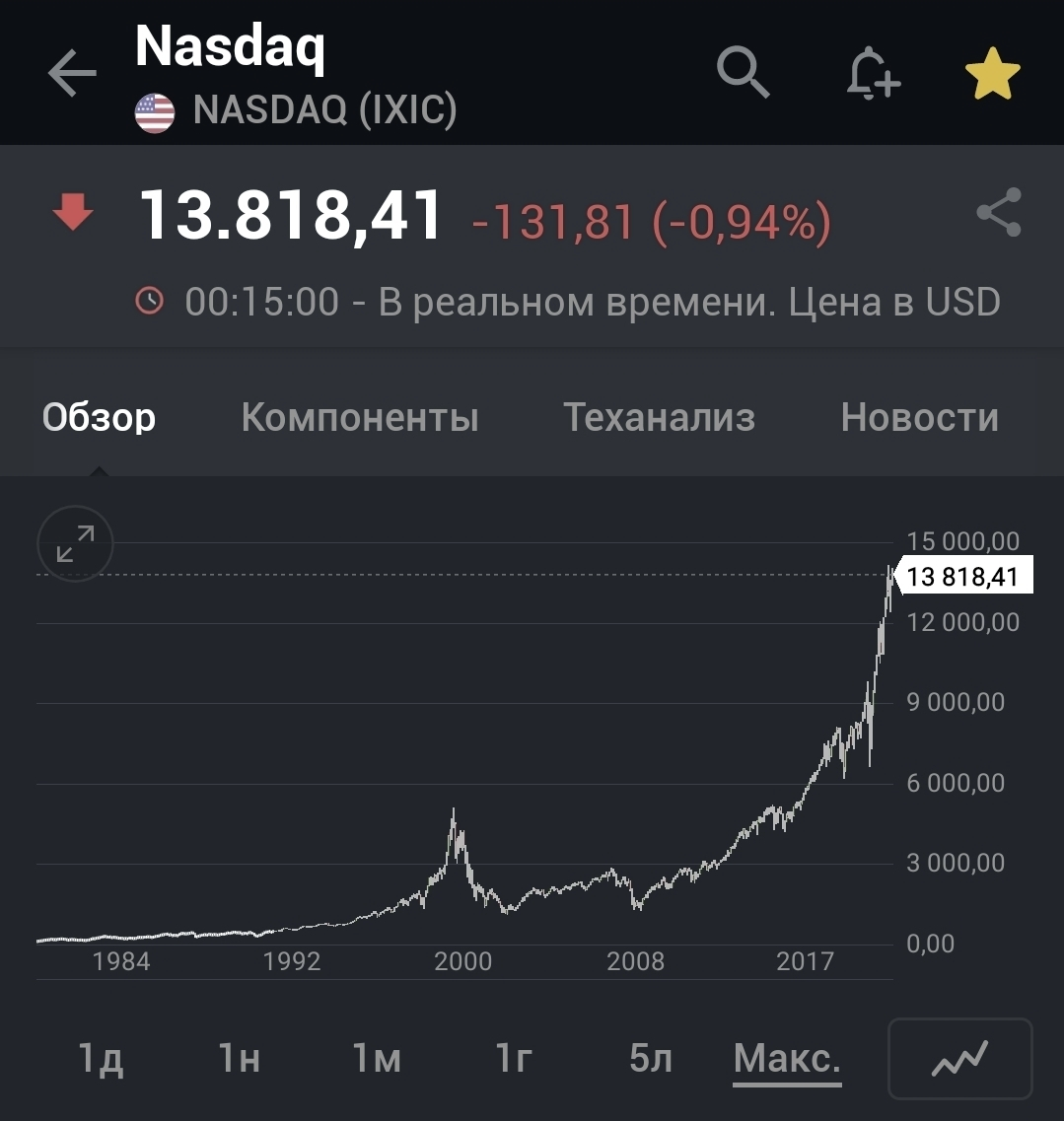The height and width of the screenshot is (1121, 1064).
Task: Switch chart period to 1м
Action: point(377,1059)
